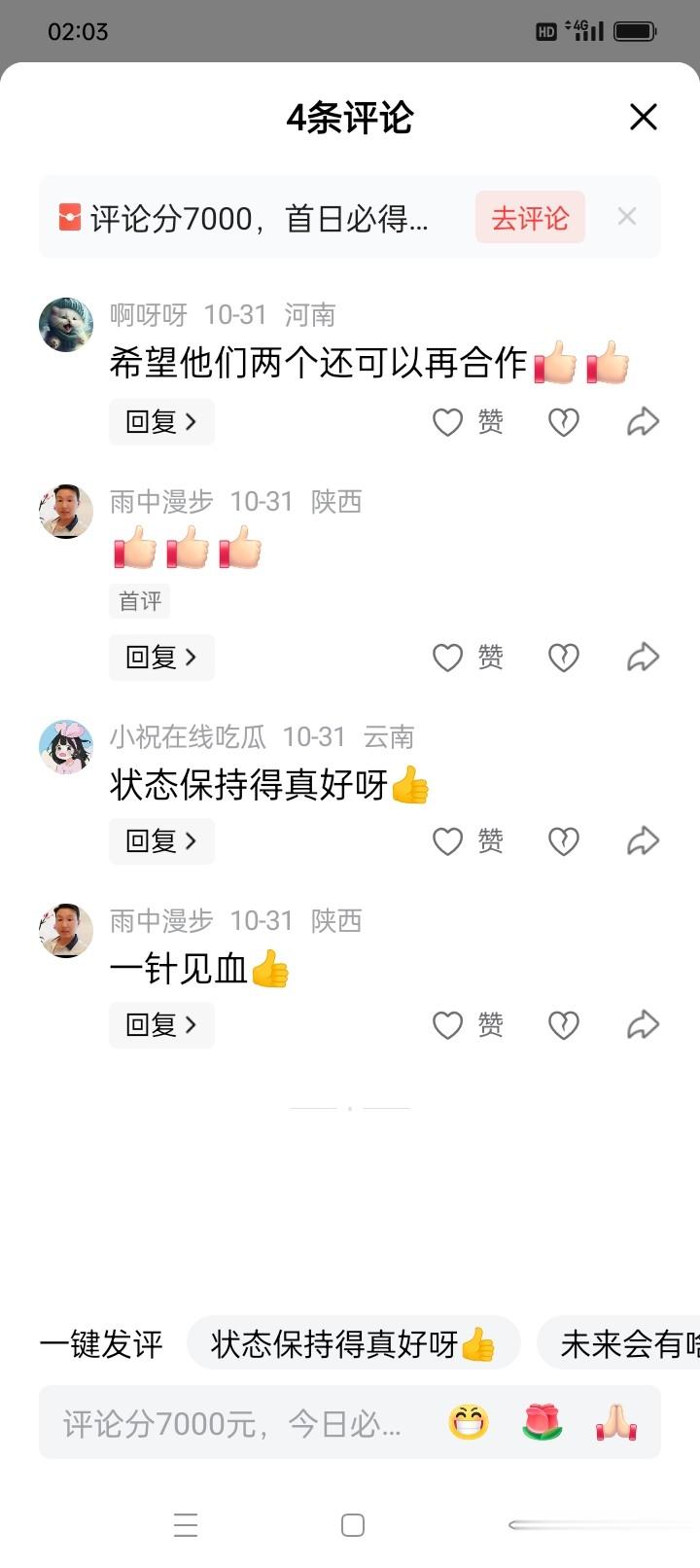Share 啊呀呀's comment using the arrow icon
This screenshot has width=700, height=1568.
coord(642,421)
